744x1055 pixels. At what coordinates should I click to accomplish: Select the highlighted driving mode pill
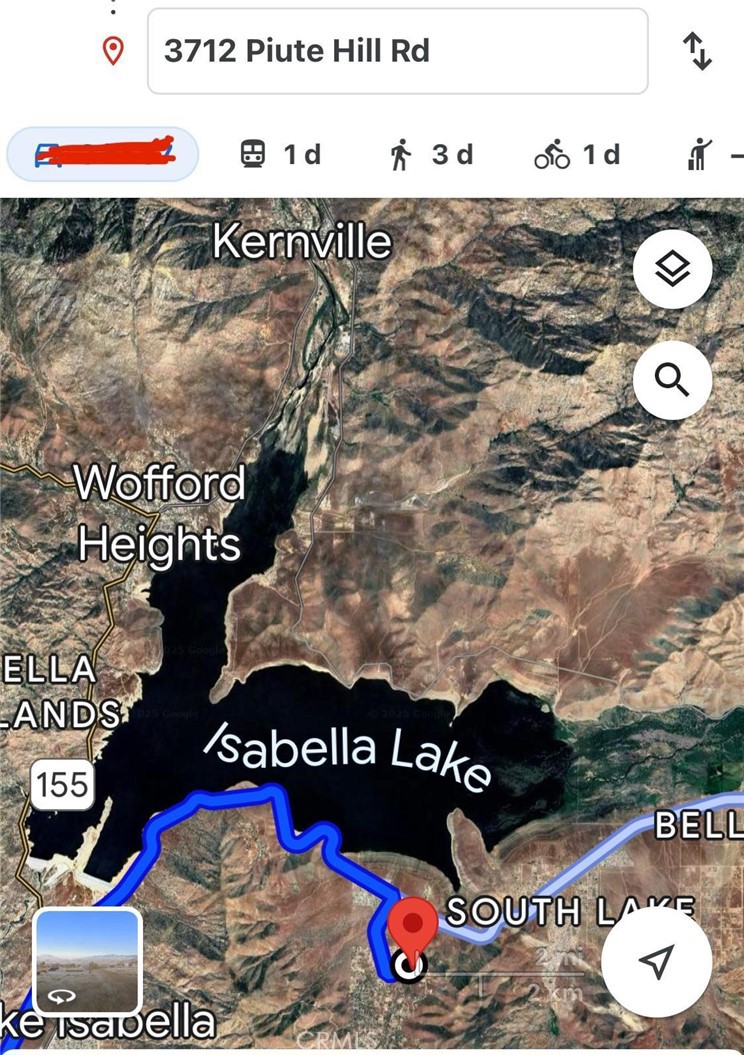coord(103,154)
